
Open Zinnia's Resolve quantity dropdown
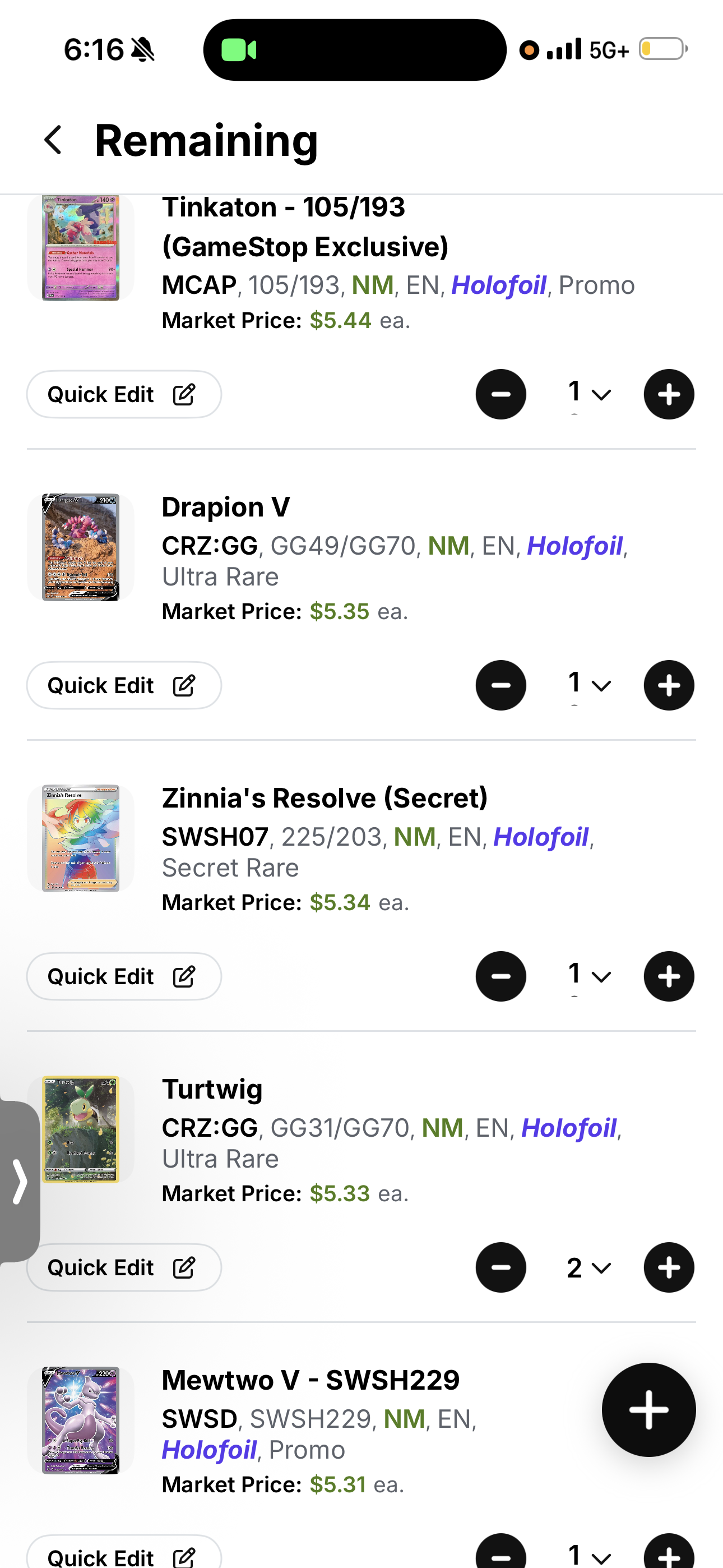[588, 975]
